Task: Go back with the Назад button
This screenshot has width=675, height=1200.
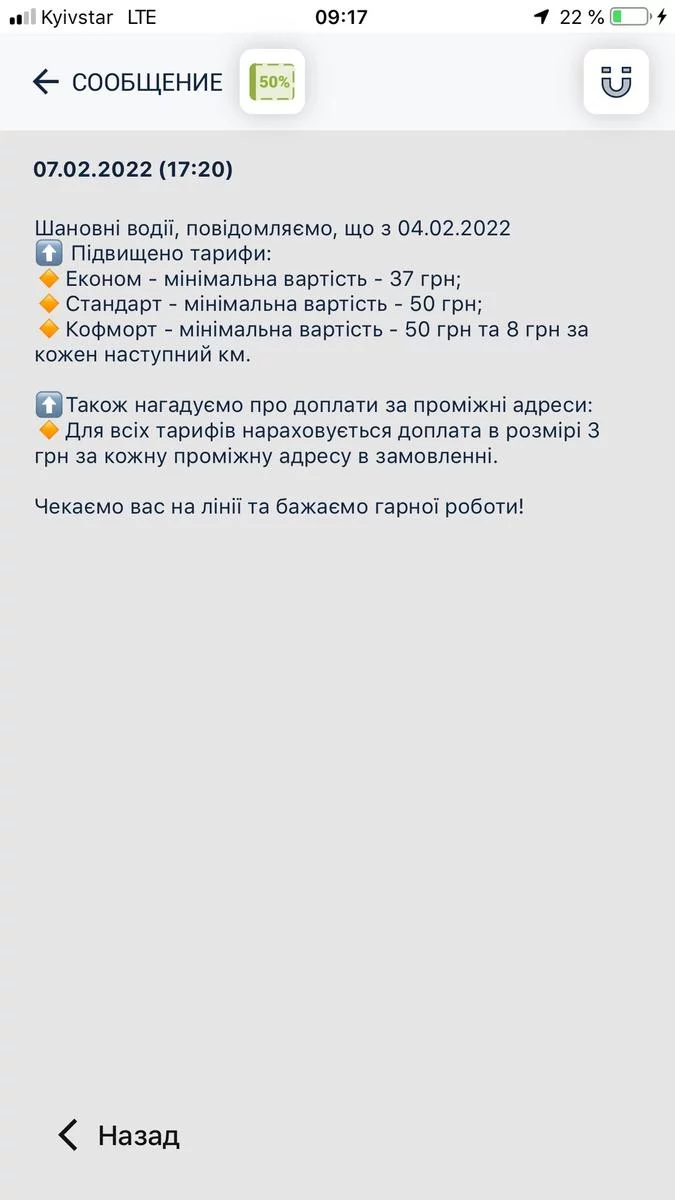Action: coord(118,1135)
